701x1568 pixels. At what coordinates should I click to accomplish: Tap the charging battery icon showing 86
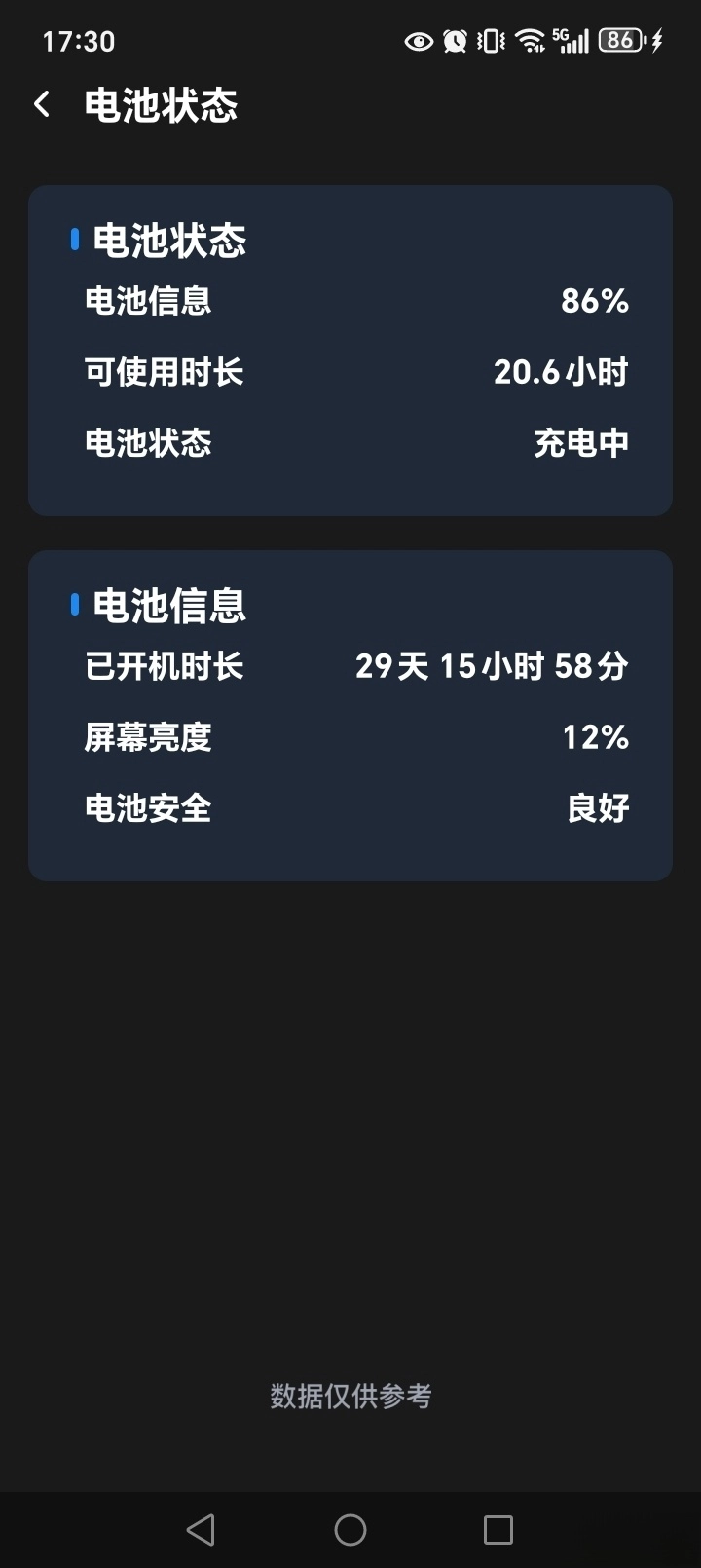pyautogui.click(x=620, y=41)
